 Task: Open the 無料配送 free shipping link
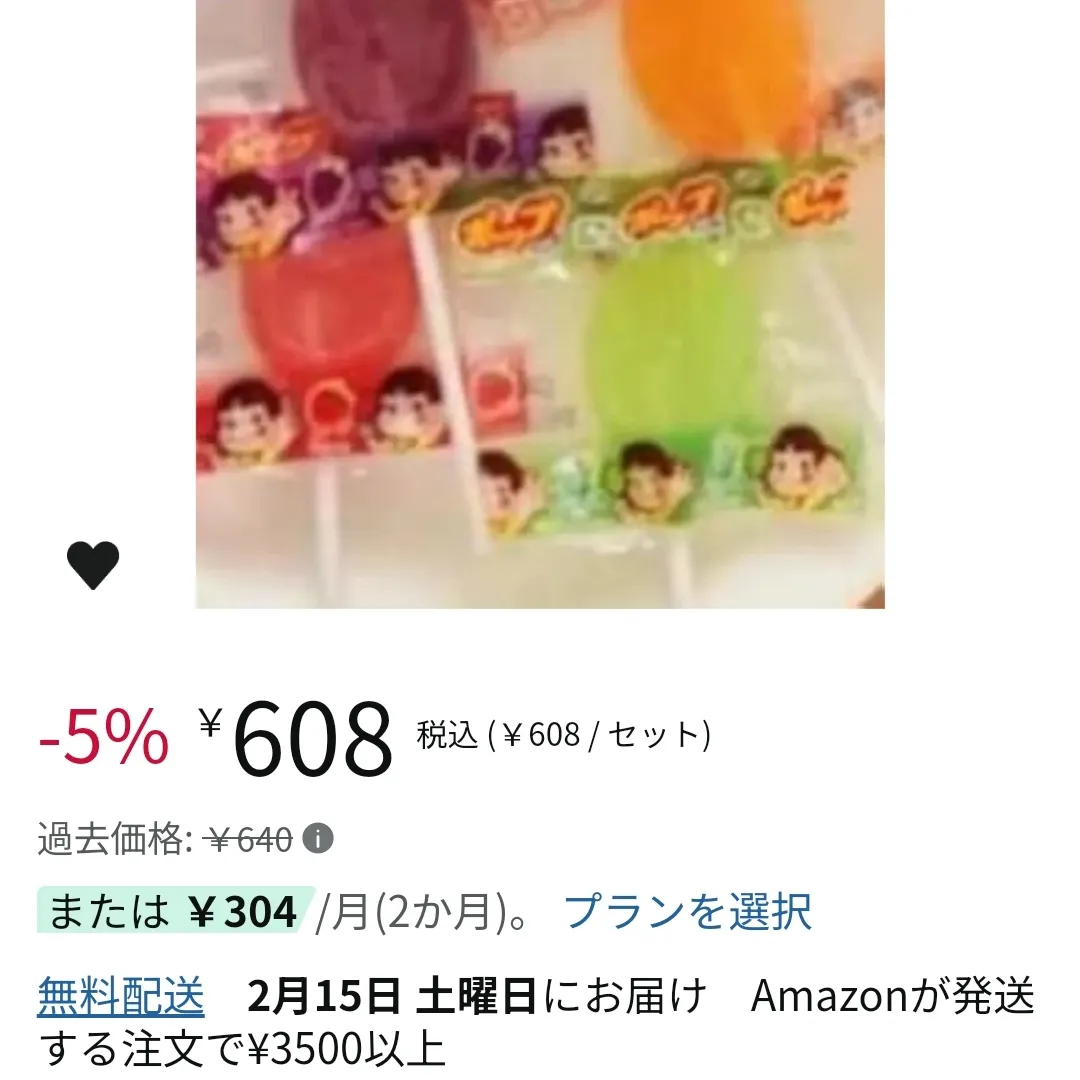pos(121,997)
